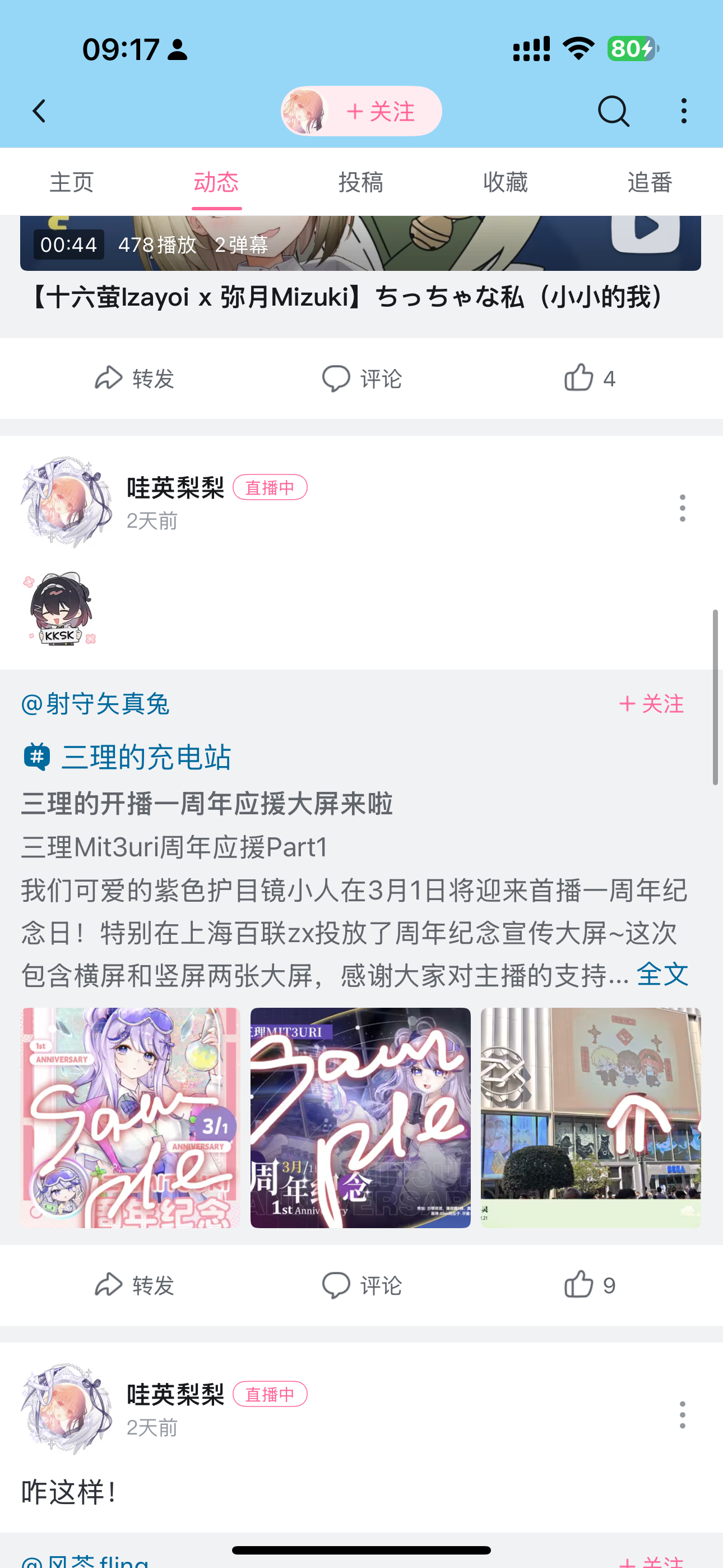Screen dimensions: 723x1568
Task: Open options for the KKSK sticker post
Action: pos(683,508)
